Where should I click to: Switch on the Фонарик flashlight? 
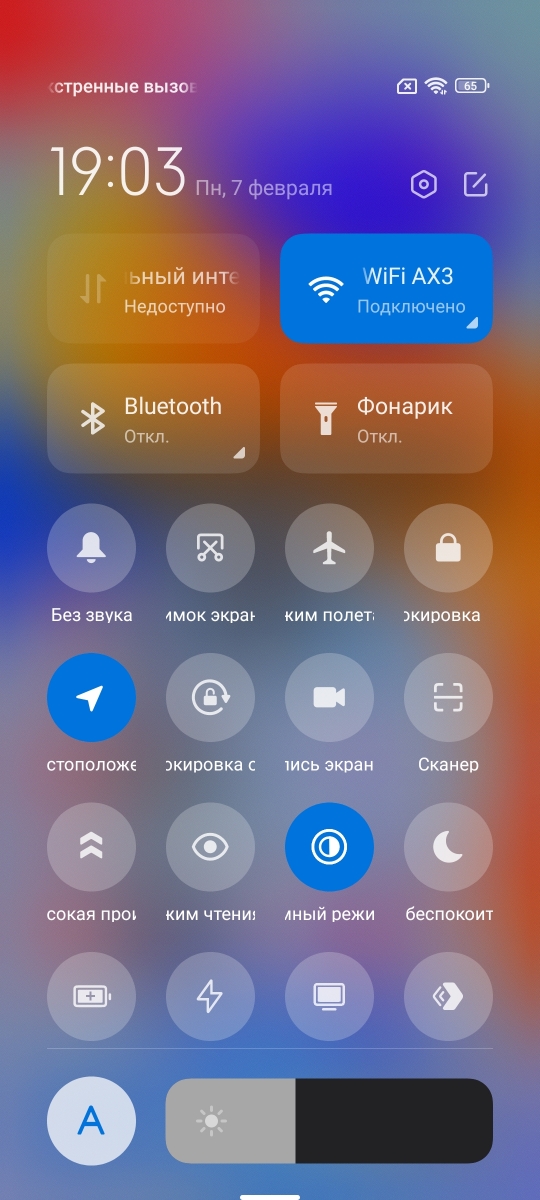point(386,418)
